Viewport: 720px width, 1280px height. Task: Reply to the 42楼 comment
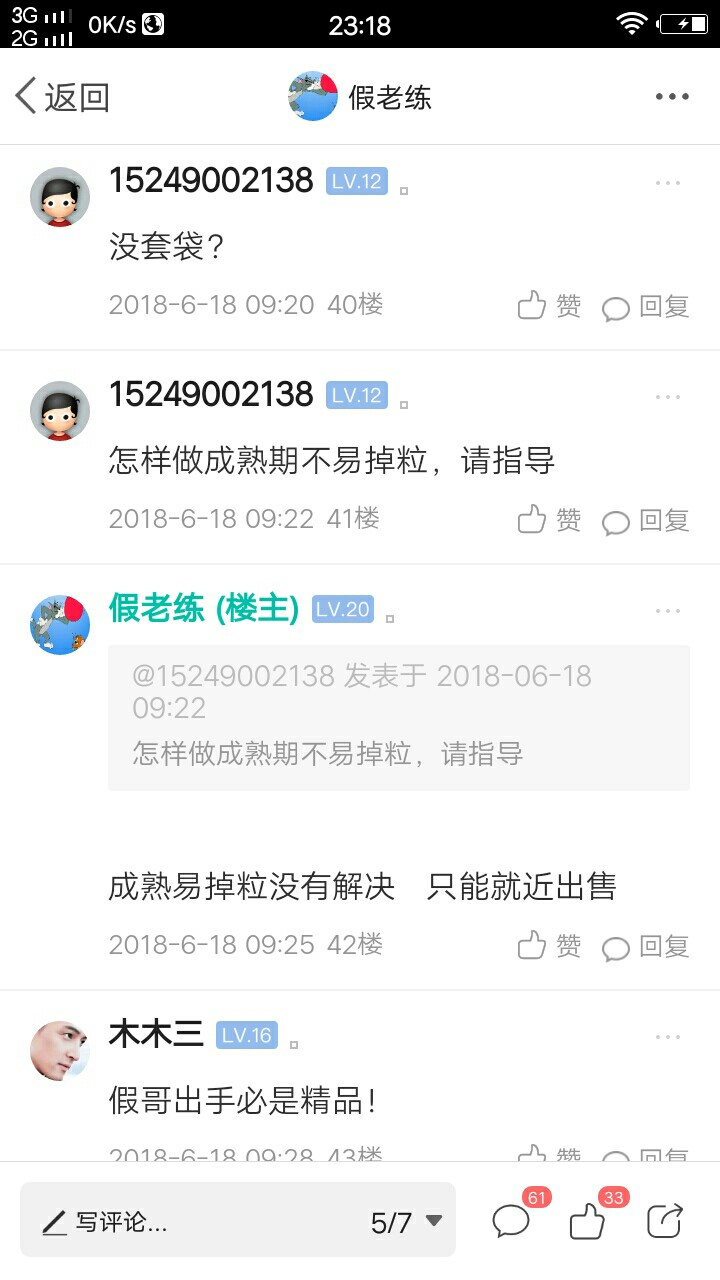pyautogui.click(x=646, y=946)
